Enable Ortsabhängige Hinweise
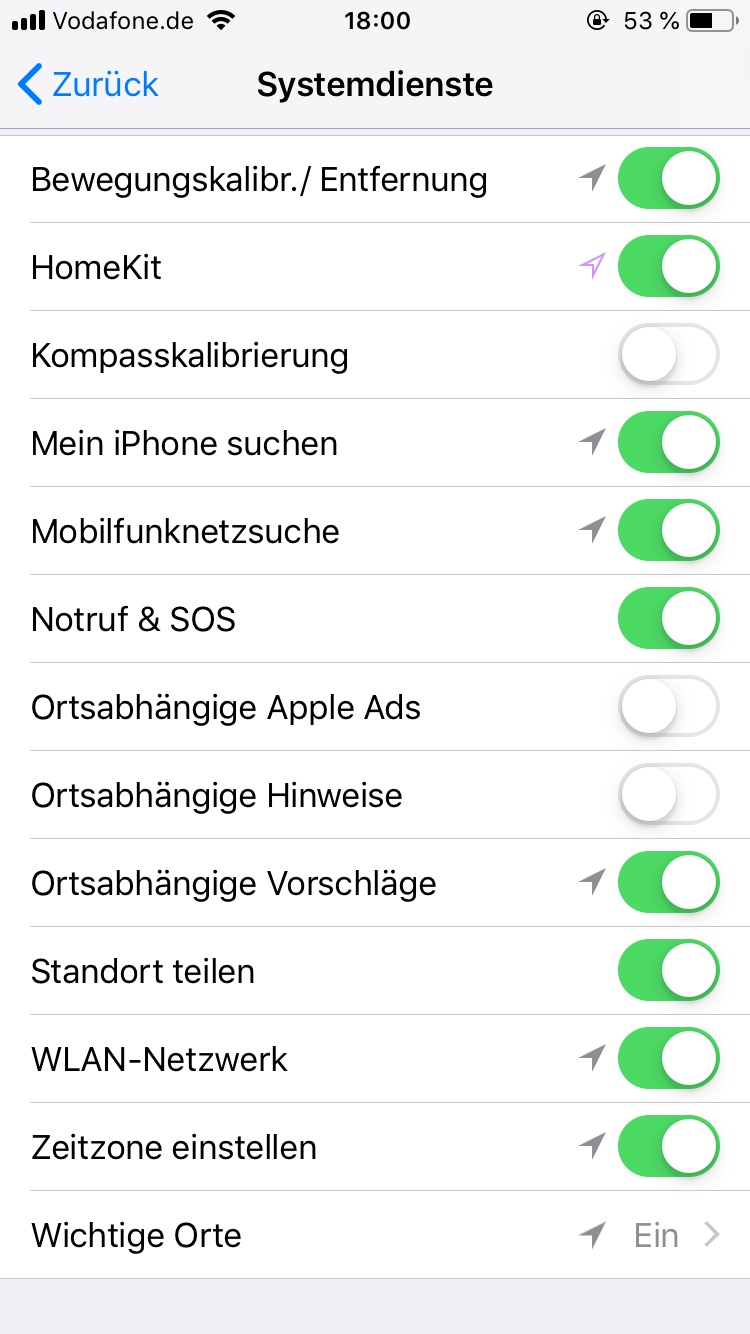 (x=668, y=795)
